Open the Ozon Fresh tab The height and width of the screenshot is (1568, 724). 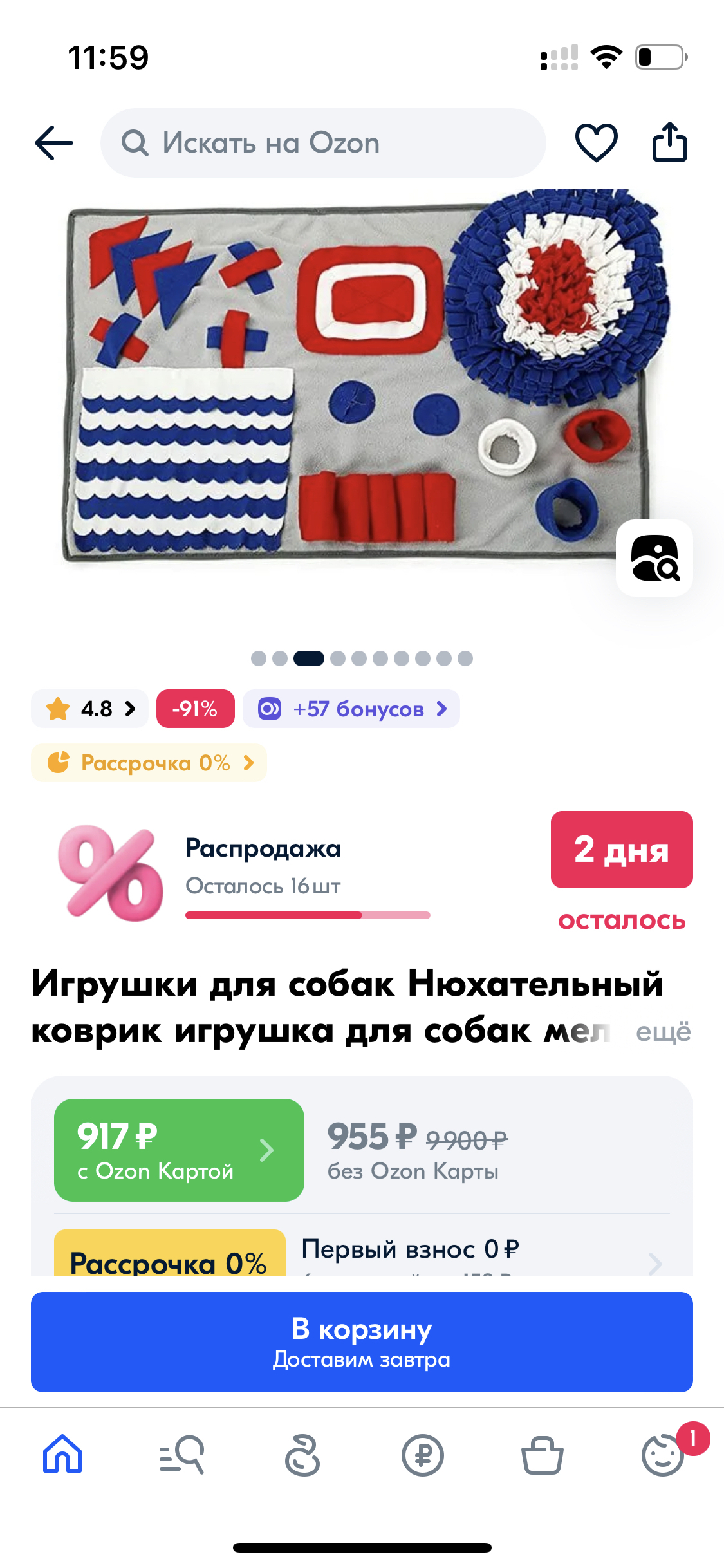(302, 1454)
